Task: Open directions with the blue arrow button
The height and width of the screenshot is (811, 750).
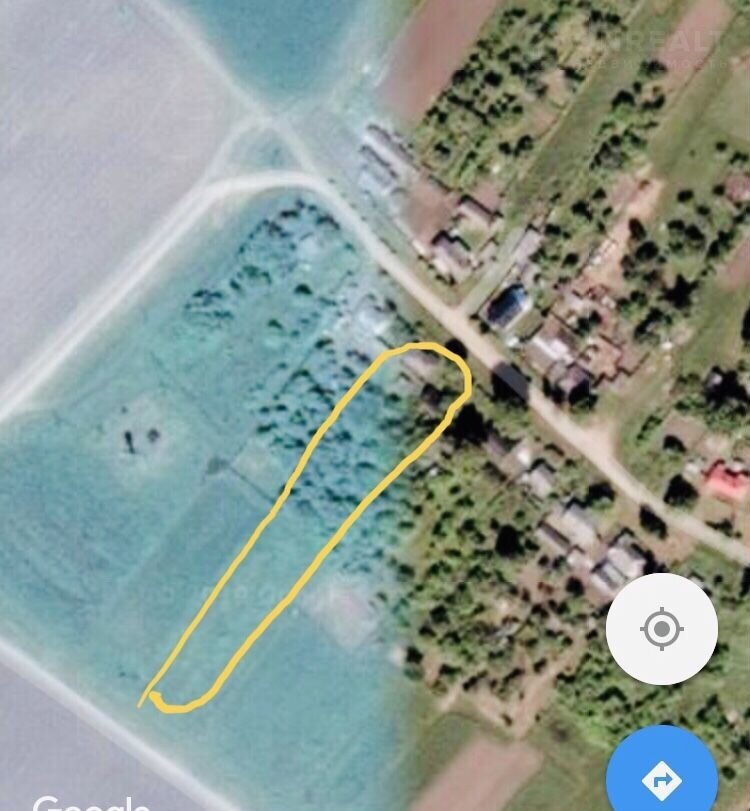Action: click(662, 776)
